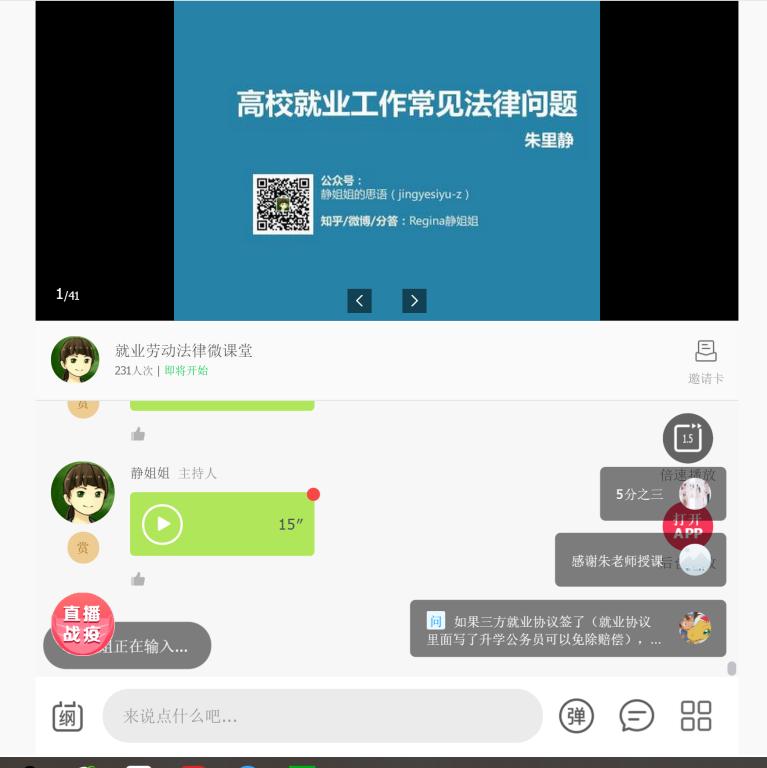Tap the 打开APP button
This screenshot has width=767, height=768.
[688, 526]
